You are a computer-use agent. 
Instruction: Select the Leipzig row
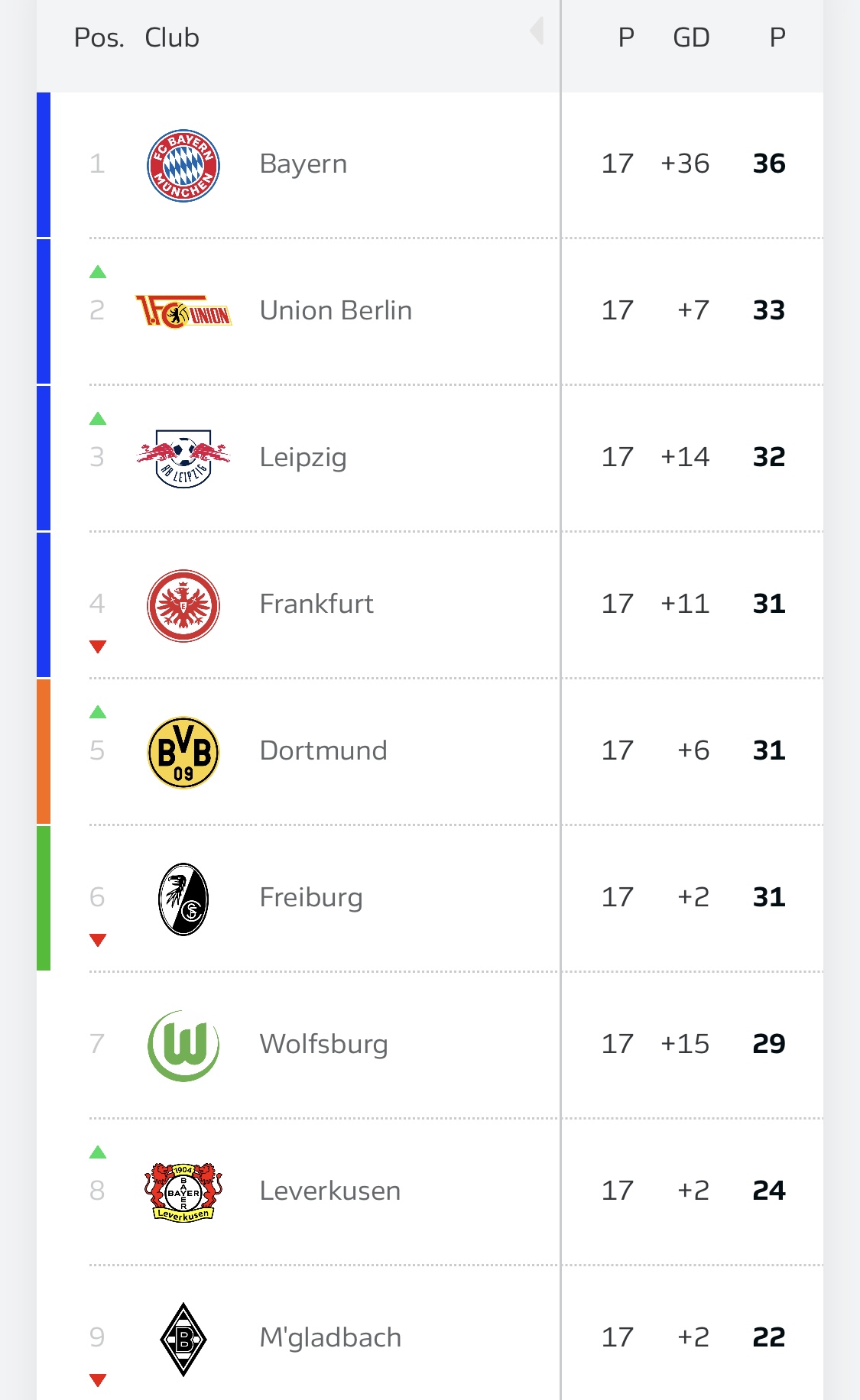pos(430,458)
